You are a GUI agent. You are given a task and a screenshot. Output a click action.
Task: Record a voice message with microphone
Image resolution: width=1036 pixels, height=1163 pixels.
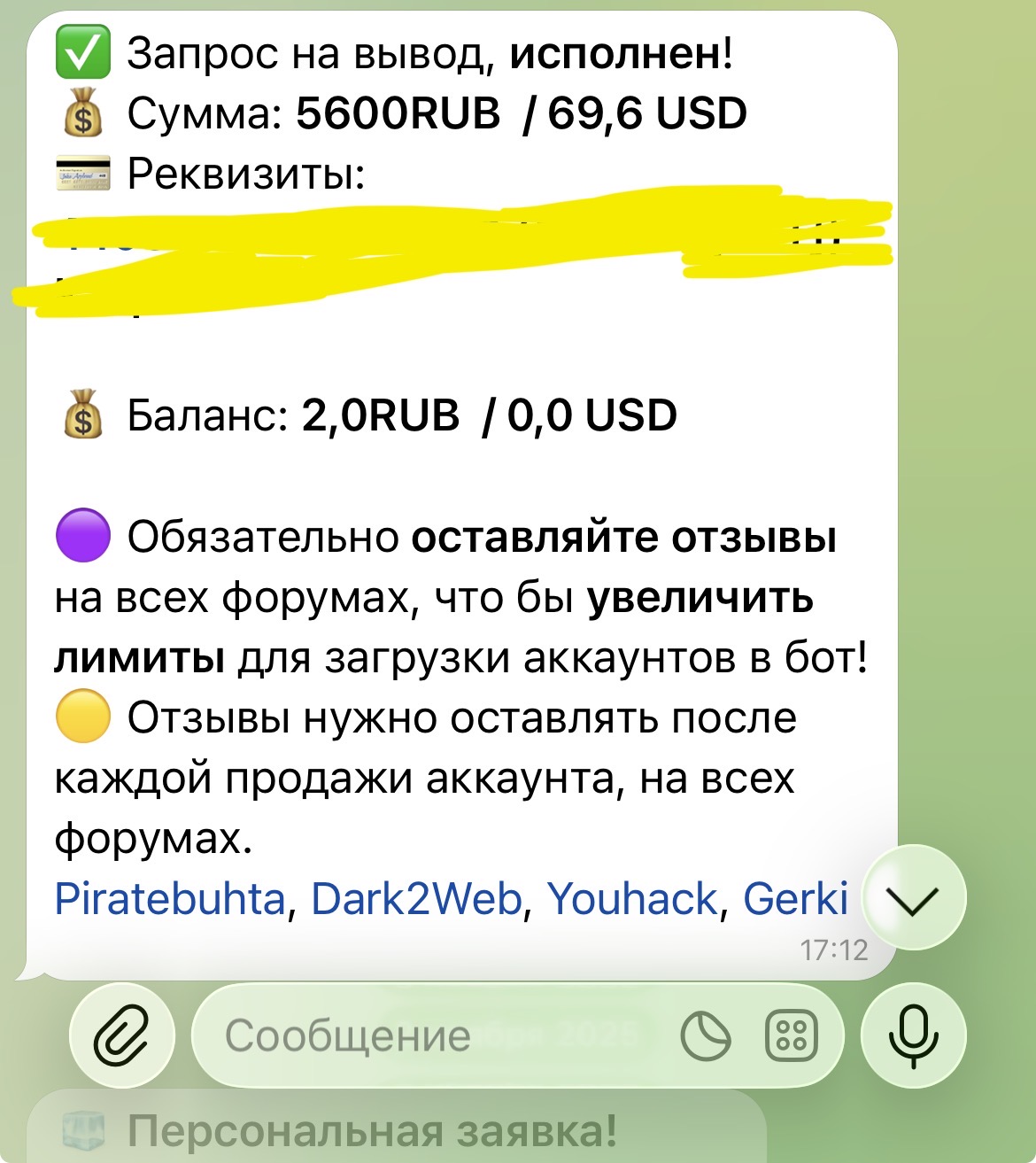[x=913, y=1036]
